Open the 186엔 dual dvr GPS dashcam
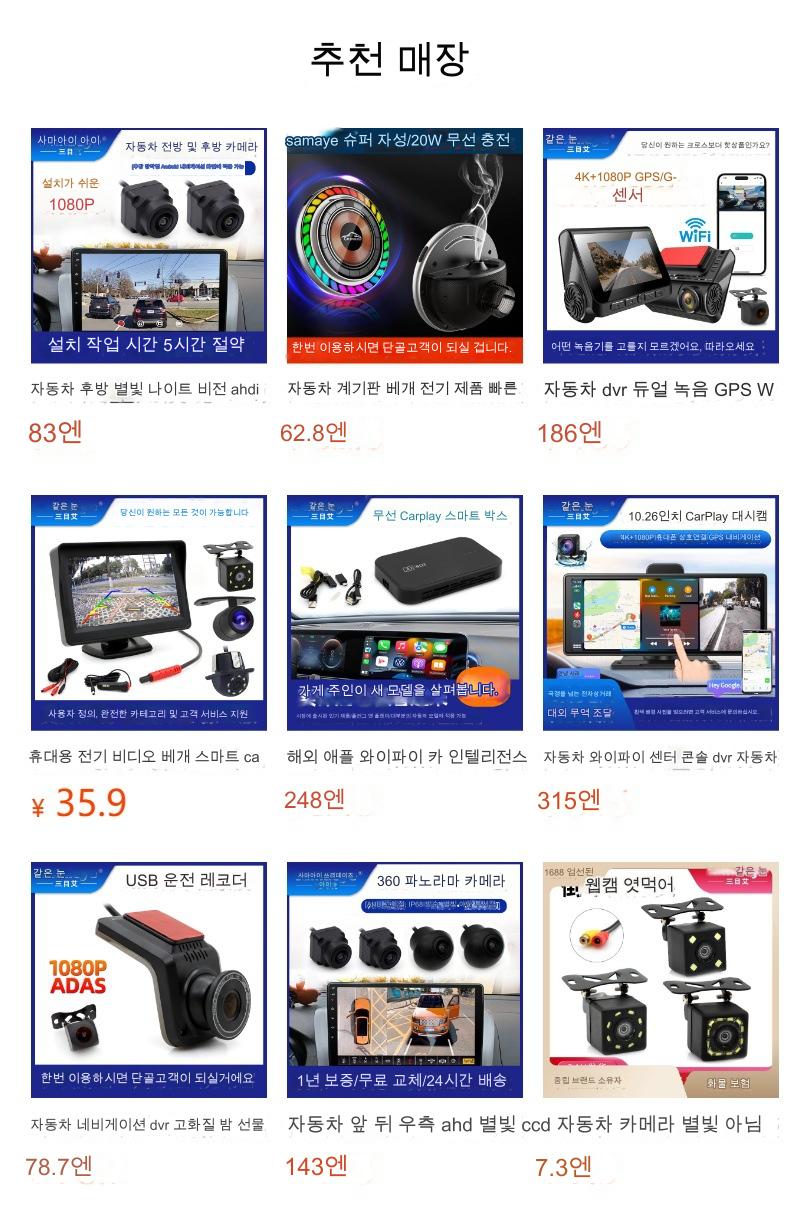Screen dimensions: 790x1230 click(660, 245)
